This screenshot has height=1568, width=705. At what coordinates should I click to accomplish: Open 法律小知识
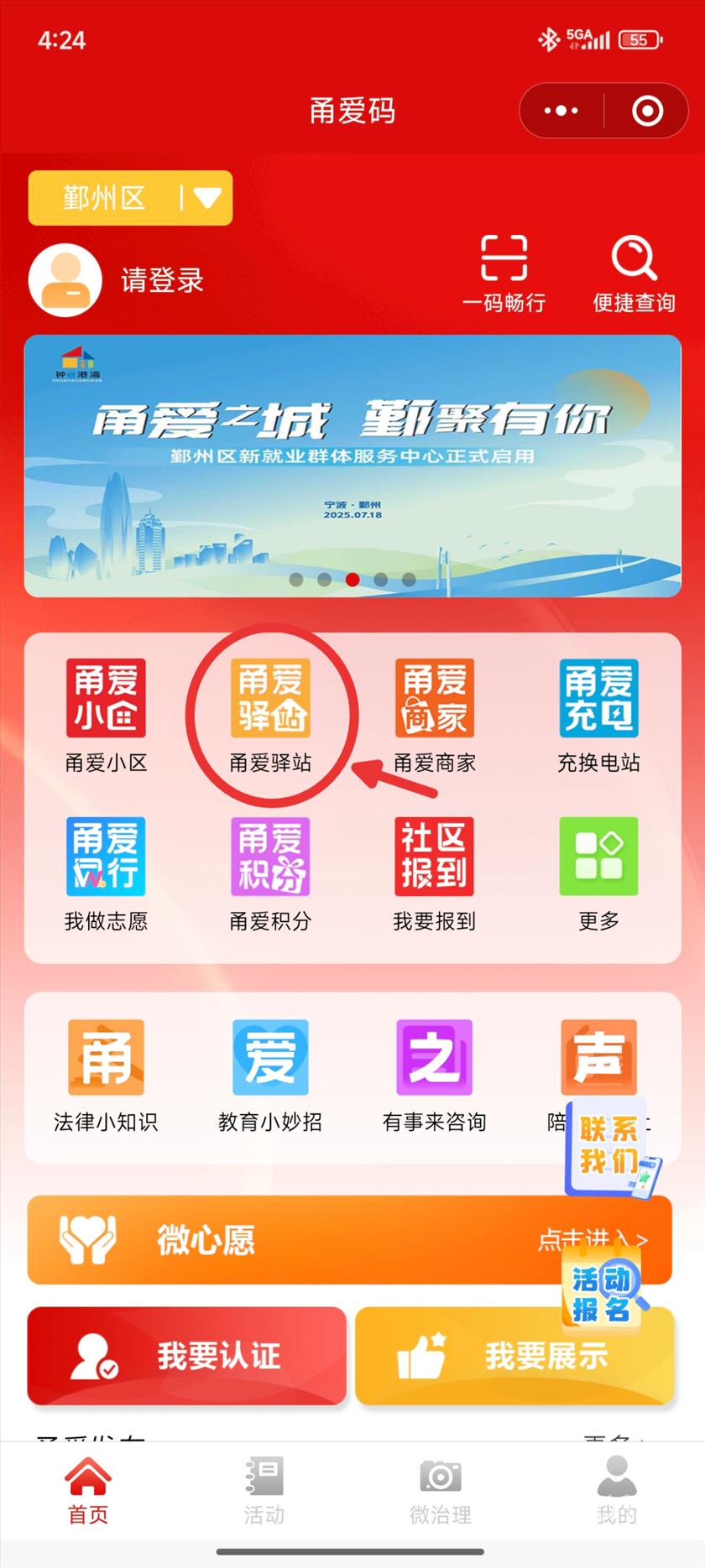point(107,1074)
